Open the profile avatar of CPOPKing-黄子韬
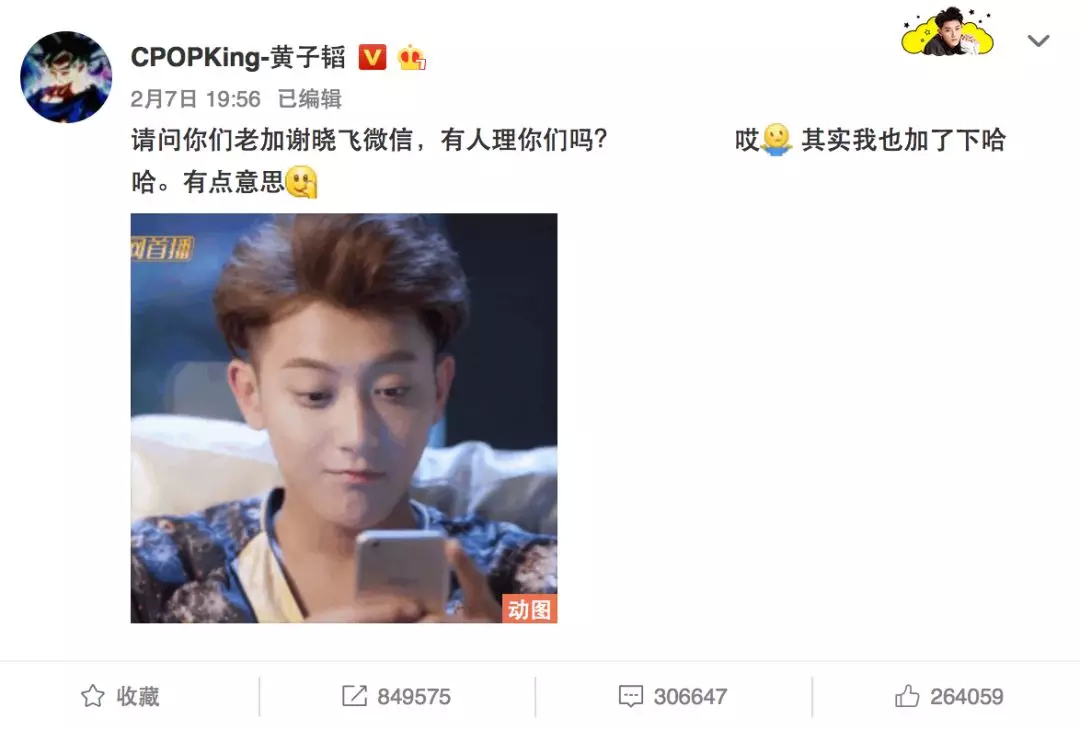 click(x=66, y=77)
